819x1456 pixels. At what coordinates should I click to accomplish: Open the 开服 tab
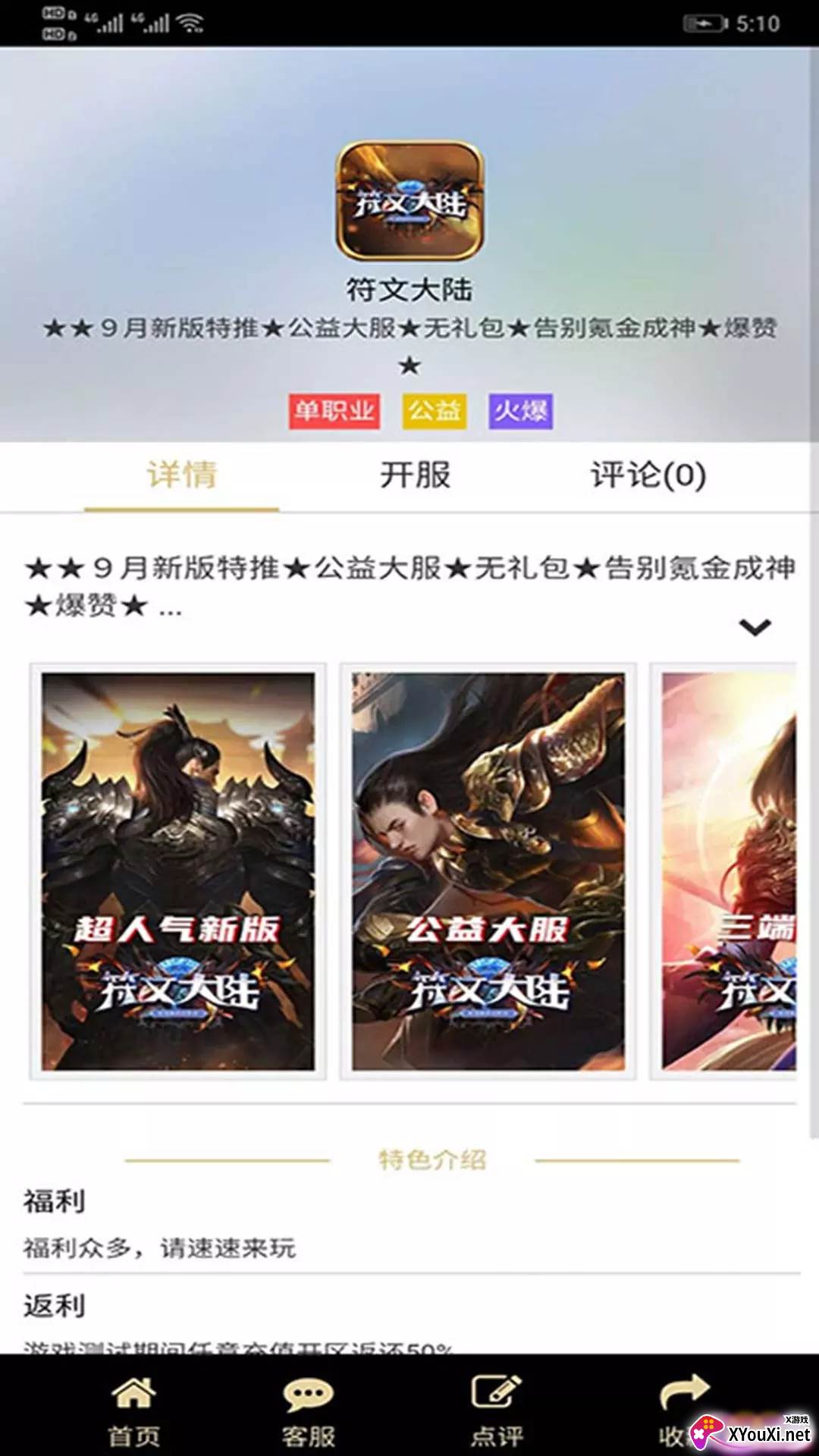tap(415, 475)
